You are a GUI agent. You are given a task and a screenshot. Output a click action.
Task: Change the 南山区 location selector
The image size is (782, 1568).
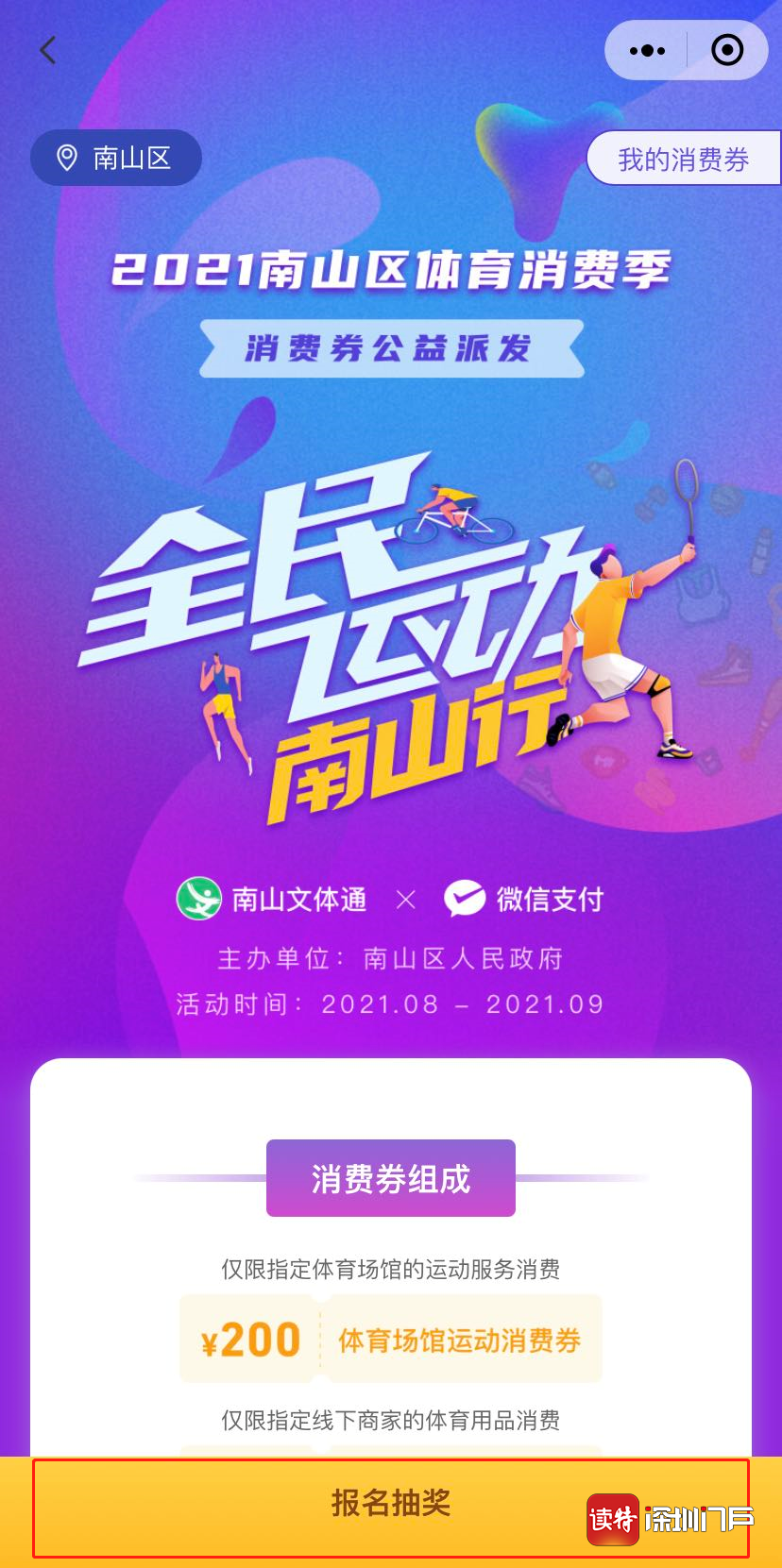point(116,158)
